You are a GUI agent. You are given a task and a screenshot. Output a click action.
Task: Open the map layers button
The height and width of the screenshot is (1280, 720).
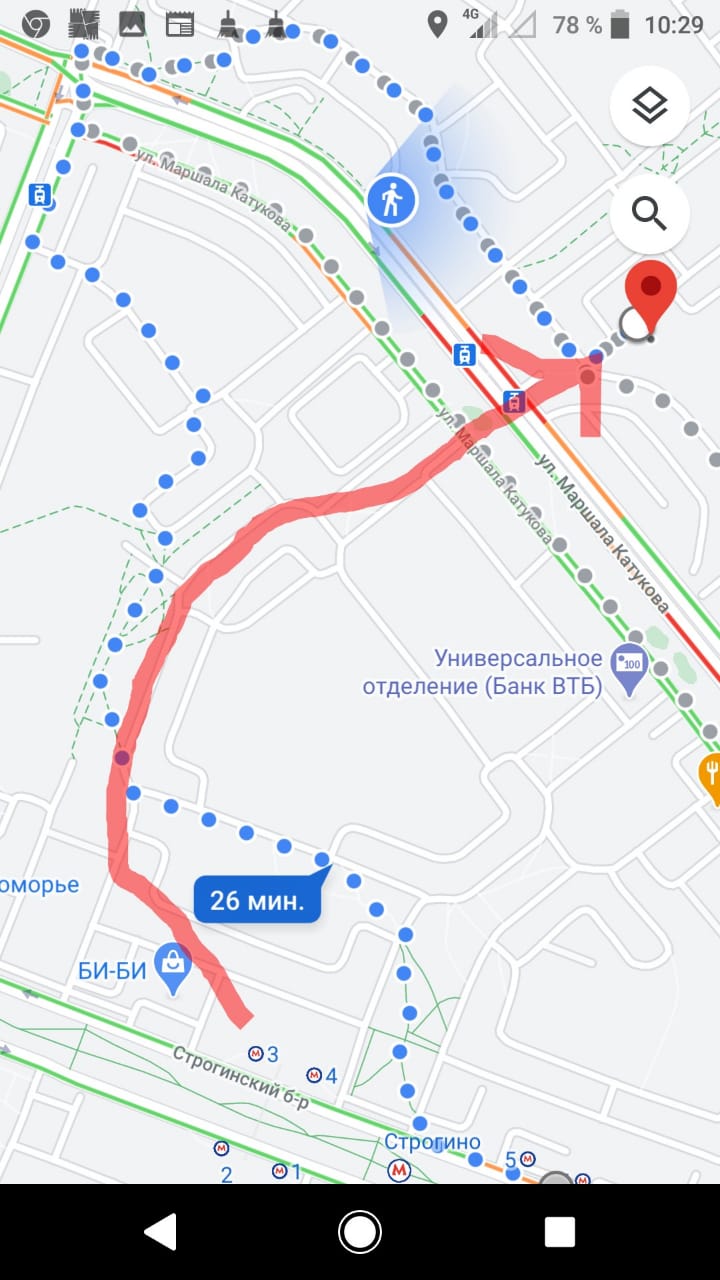tap(650, 105)
